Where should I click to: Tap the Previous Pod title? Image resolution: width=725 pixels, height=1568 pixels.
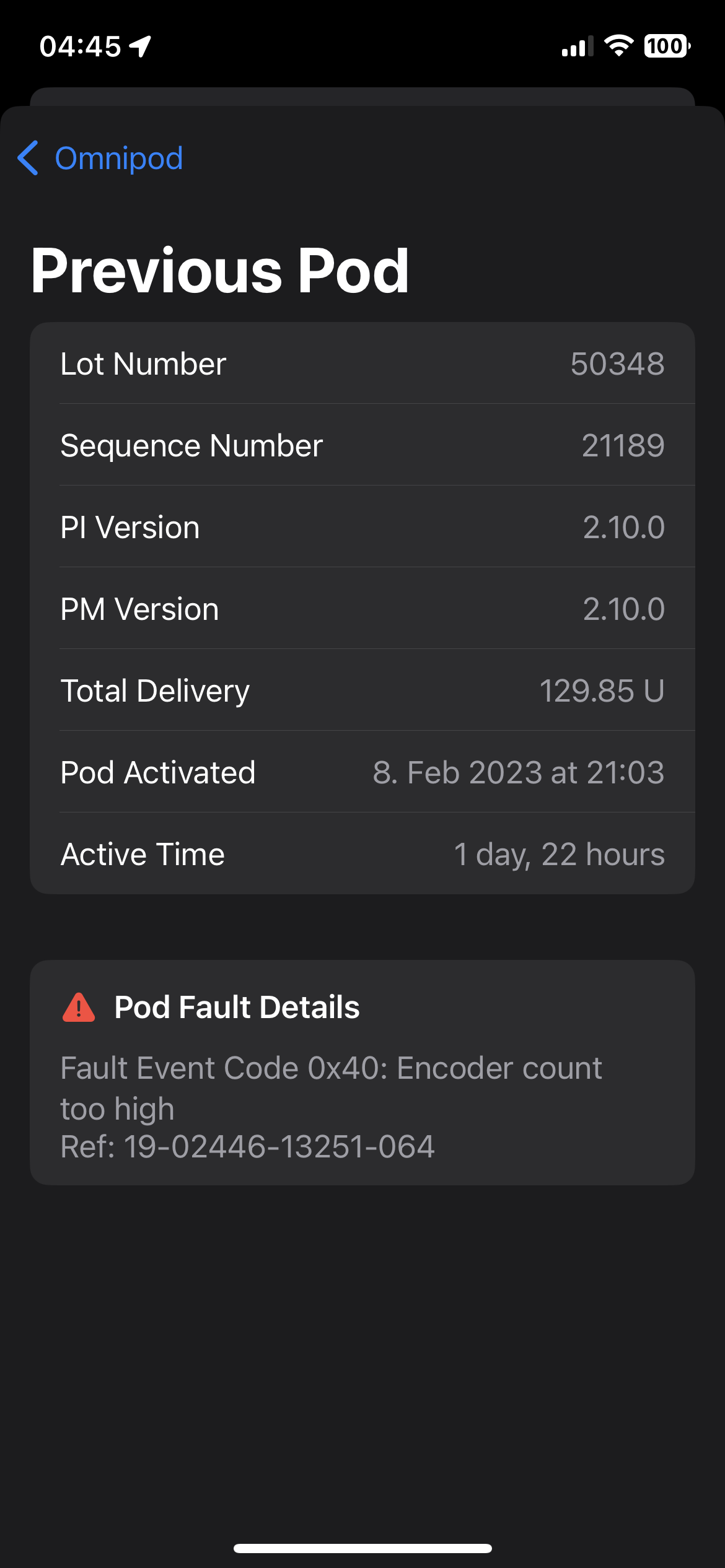[x=220, y=271]
